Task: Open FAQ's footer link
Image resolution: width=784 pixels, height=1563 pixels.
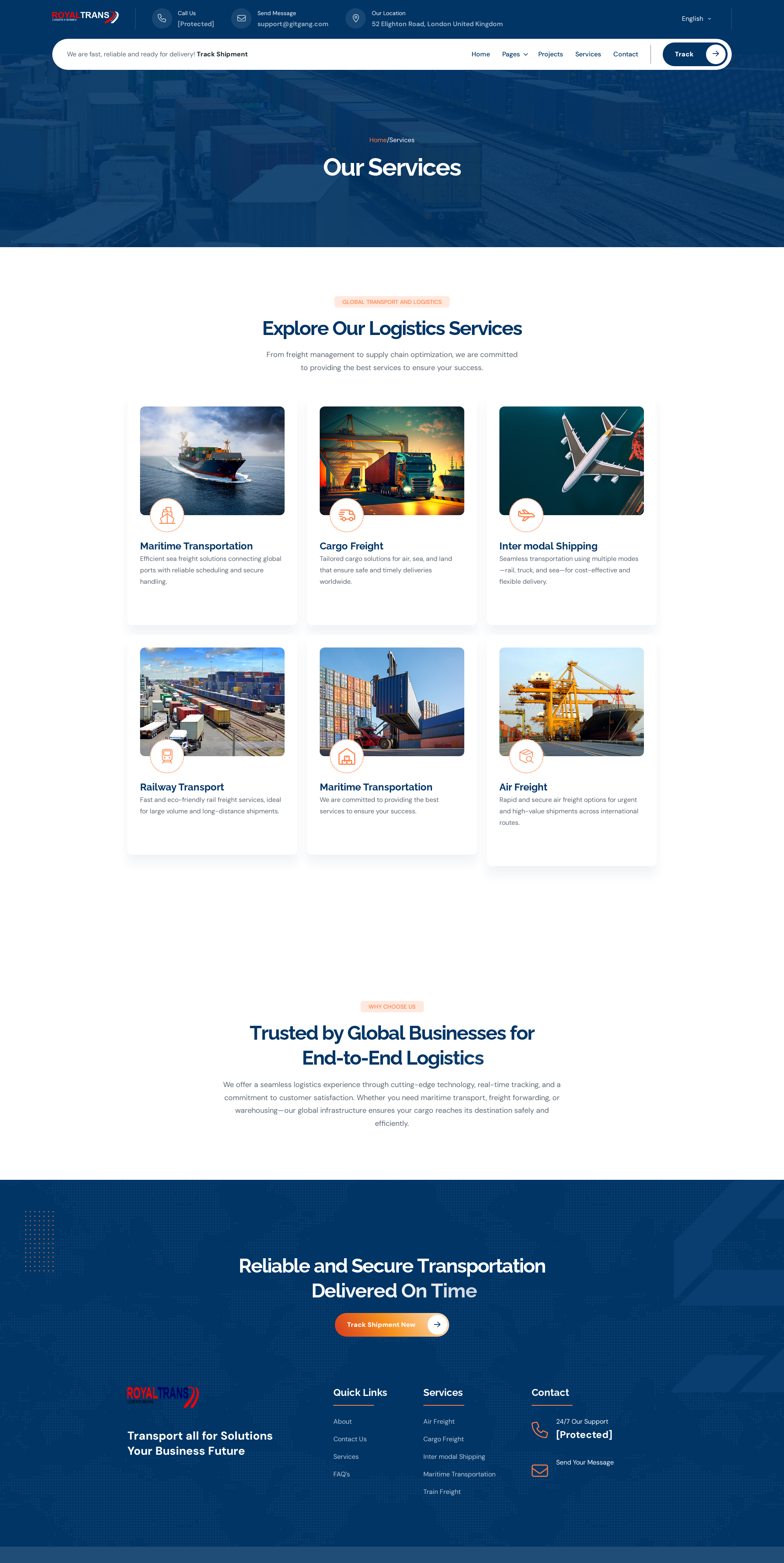Action: click(341, 1474)
